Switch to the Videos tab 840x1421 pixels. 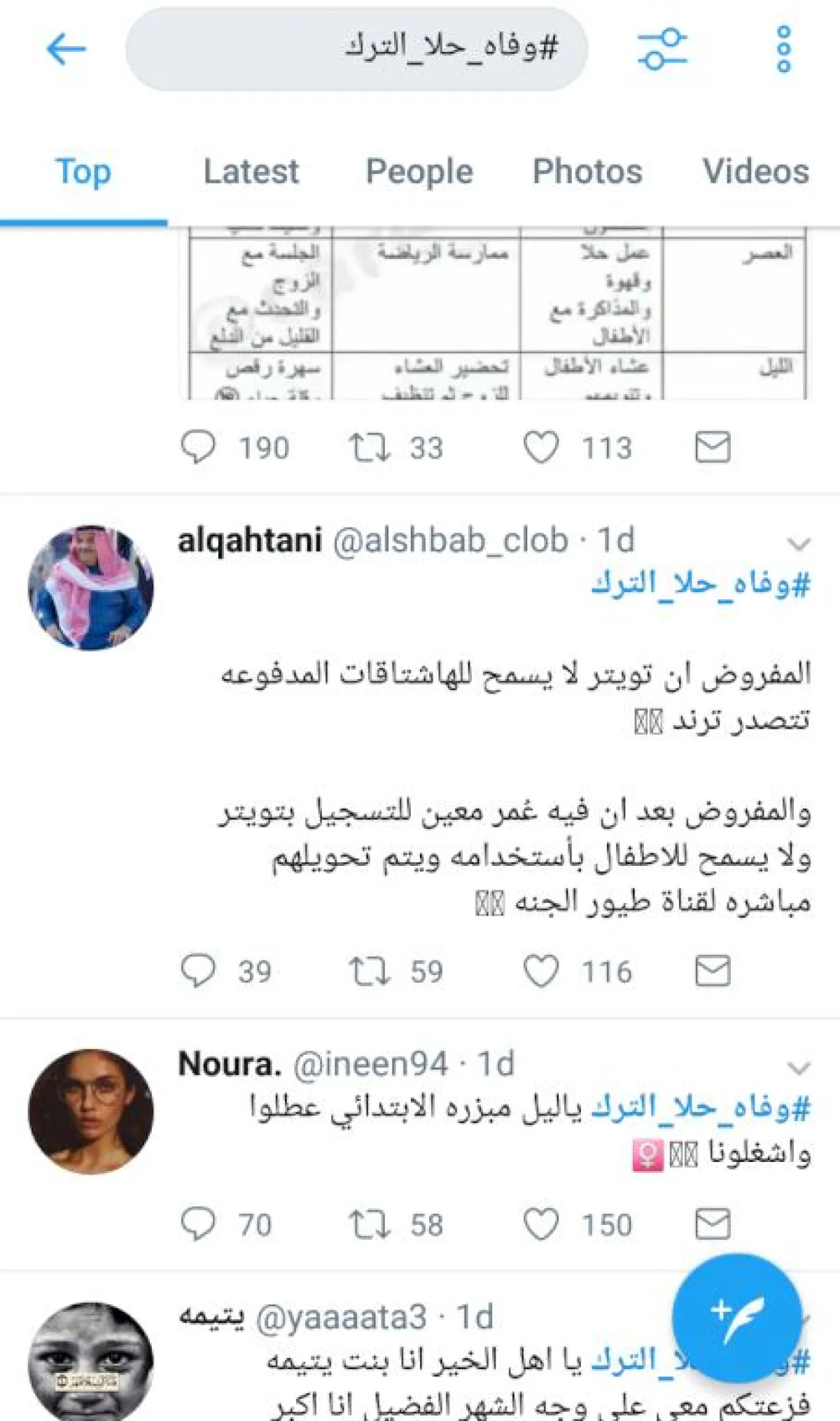tap(755, 171)
